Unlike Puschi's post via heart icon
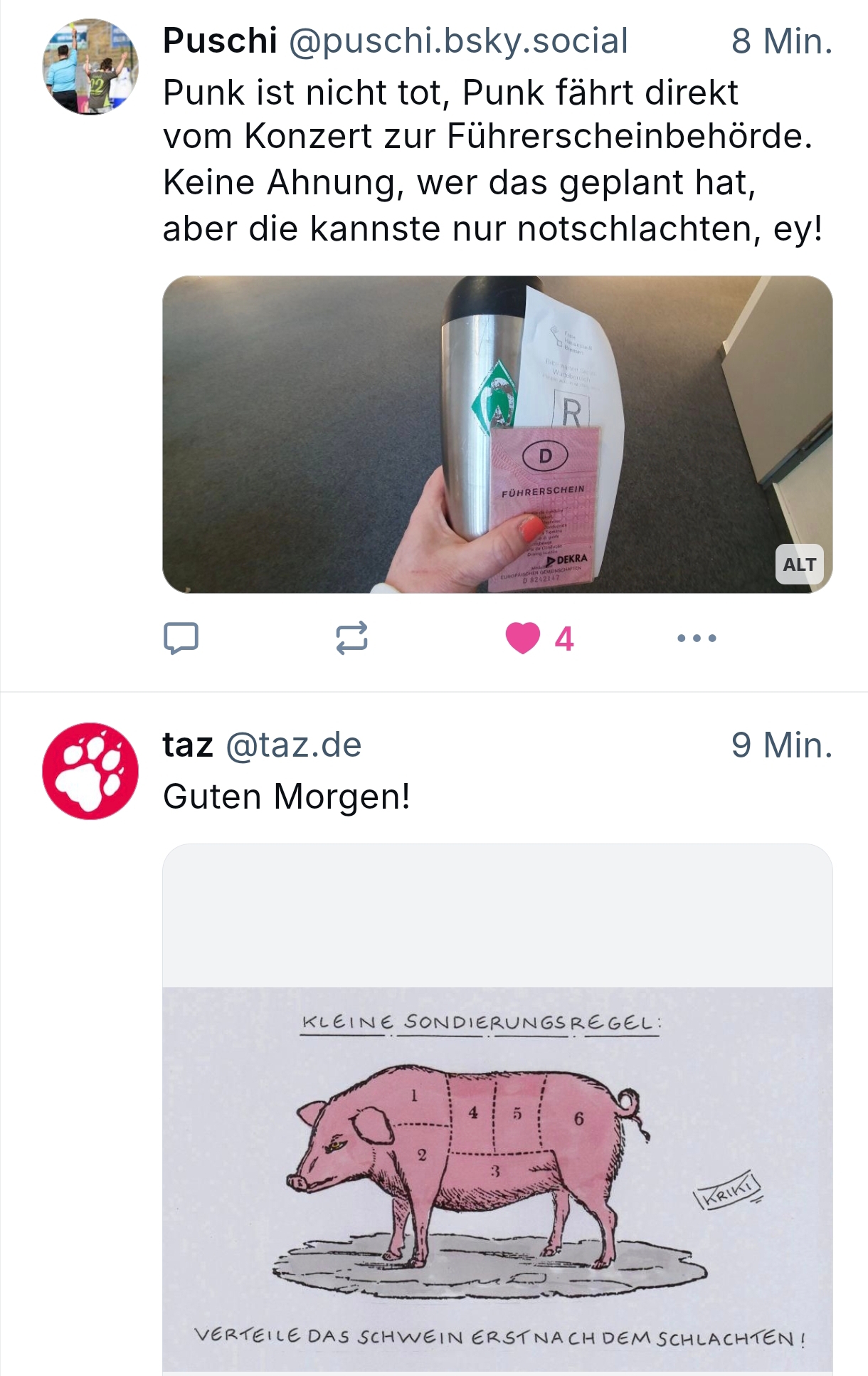 point(523,638)
